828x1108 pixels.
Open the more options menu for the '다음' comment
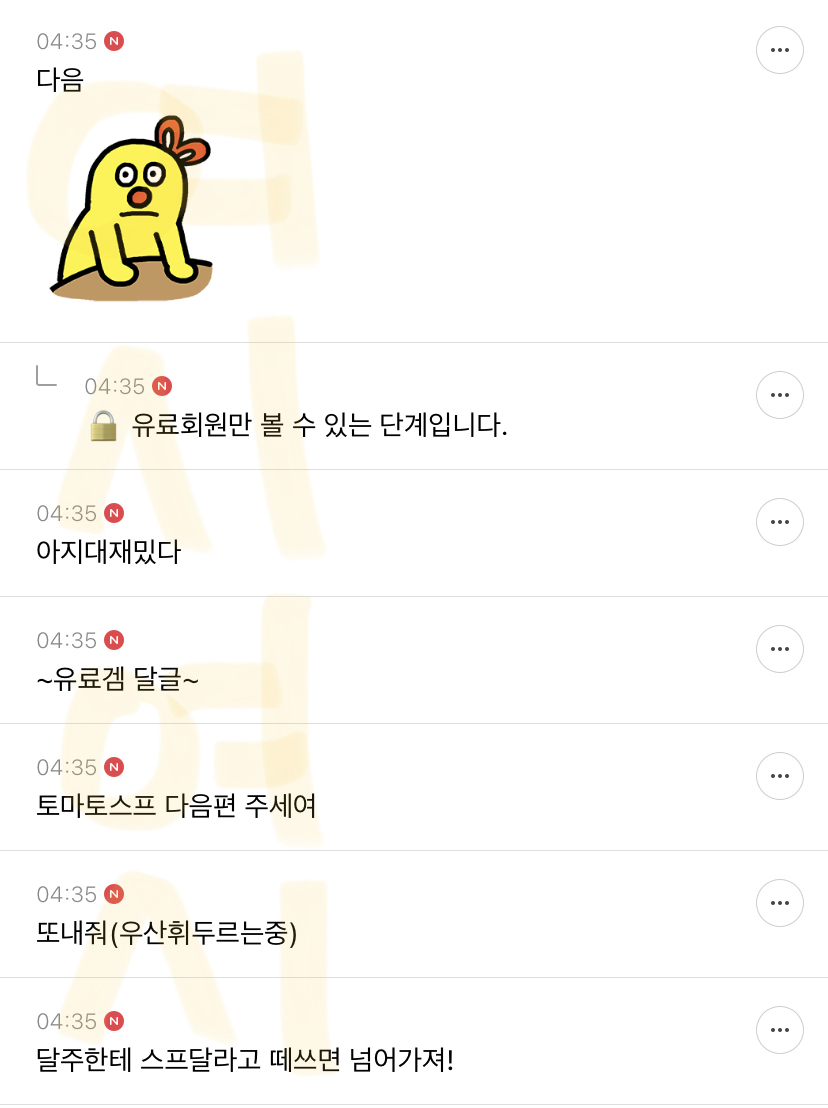pos(779,50)
